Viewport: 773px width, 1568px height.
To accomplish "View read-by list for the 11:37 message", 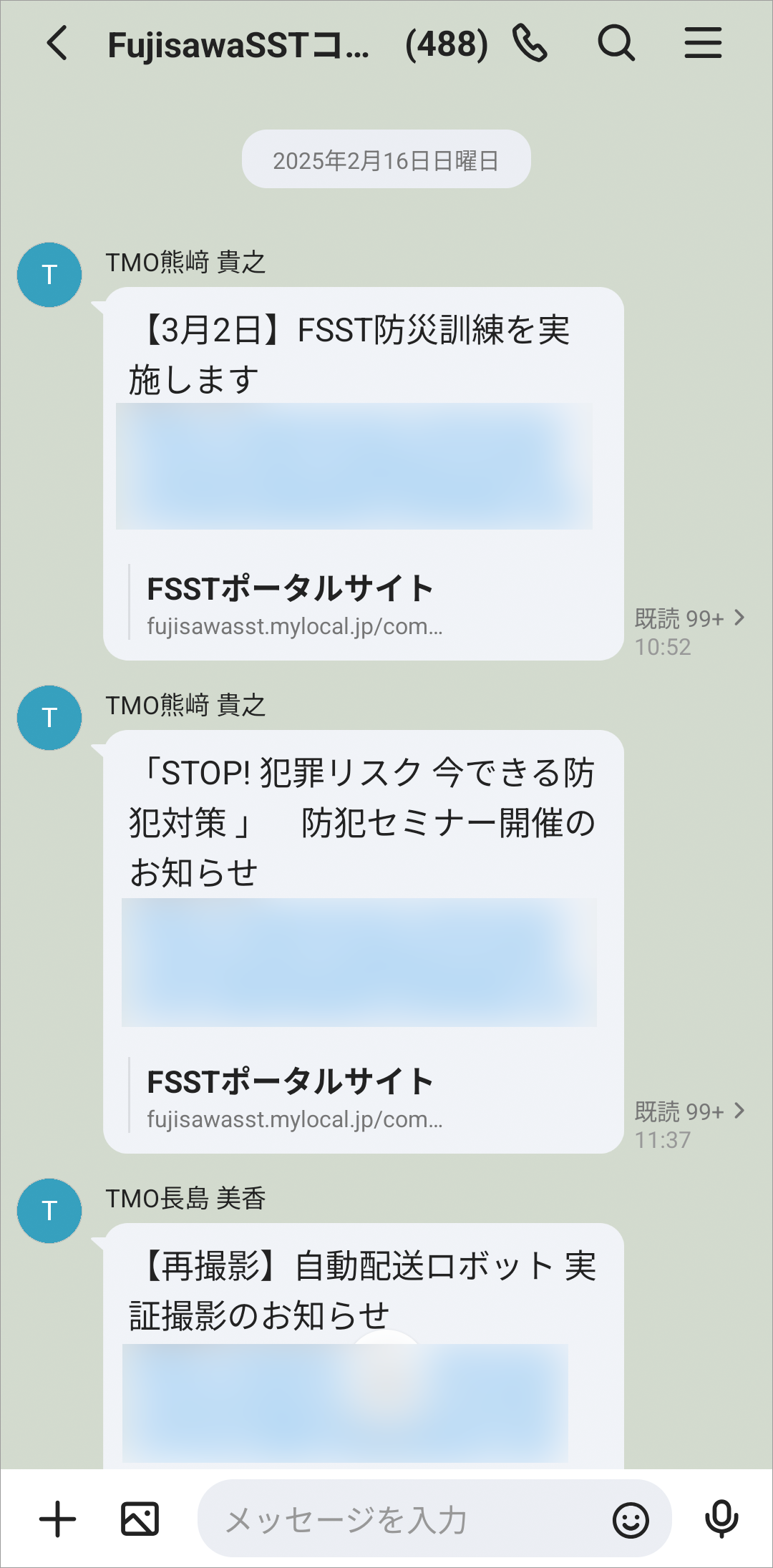I will tap(689, 1111).
